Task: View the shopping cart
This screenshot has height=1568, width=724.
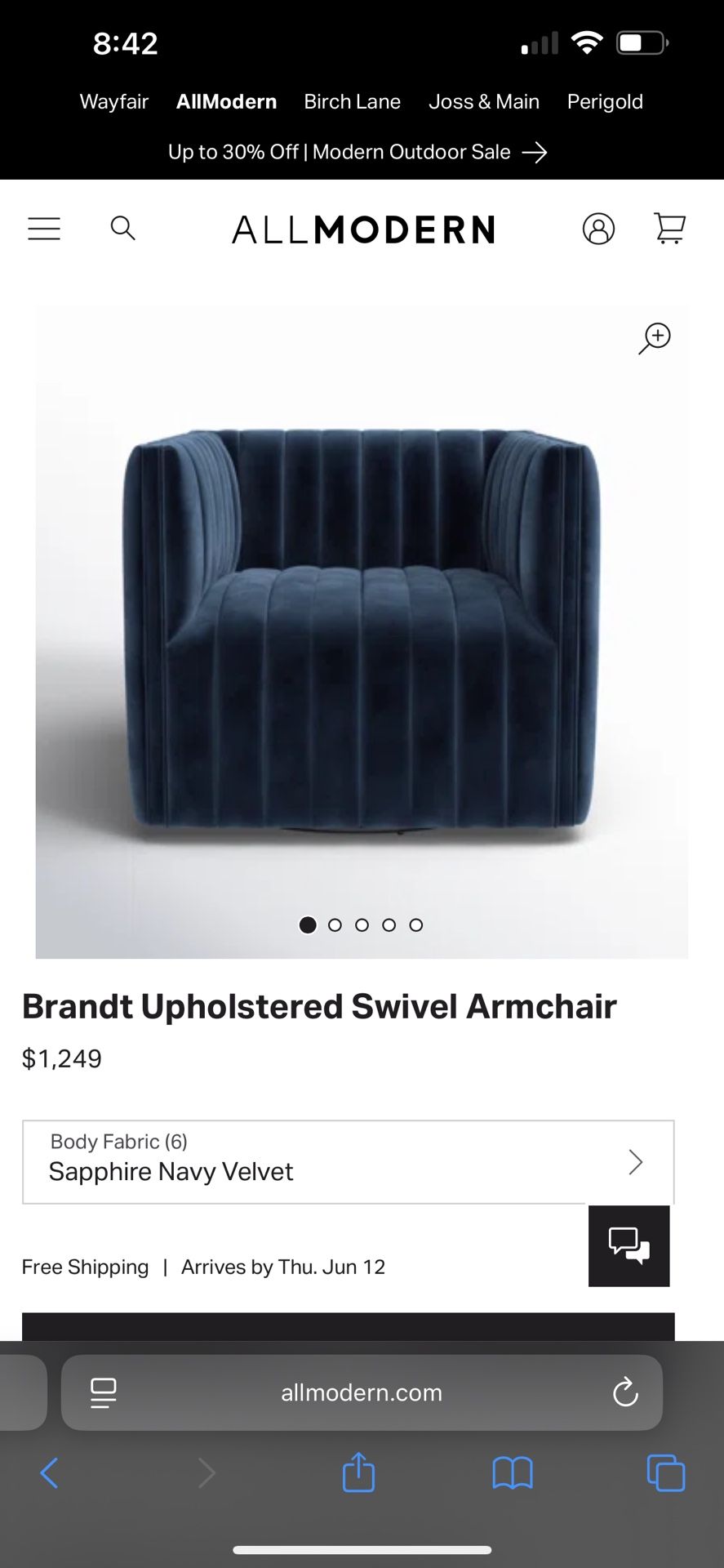Action: [x=669, y=229]
